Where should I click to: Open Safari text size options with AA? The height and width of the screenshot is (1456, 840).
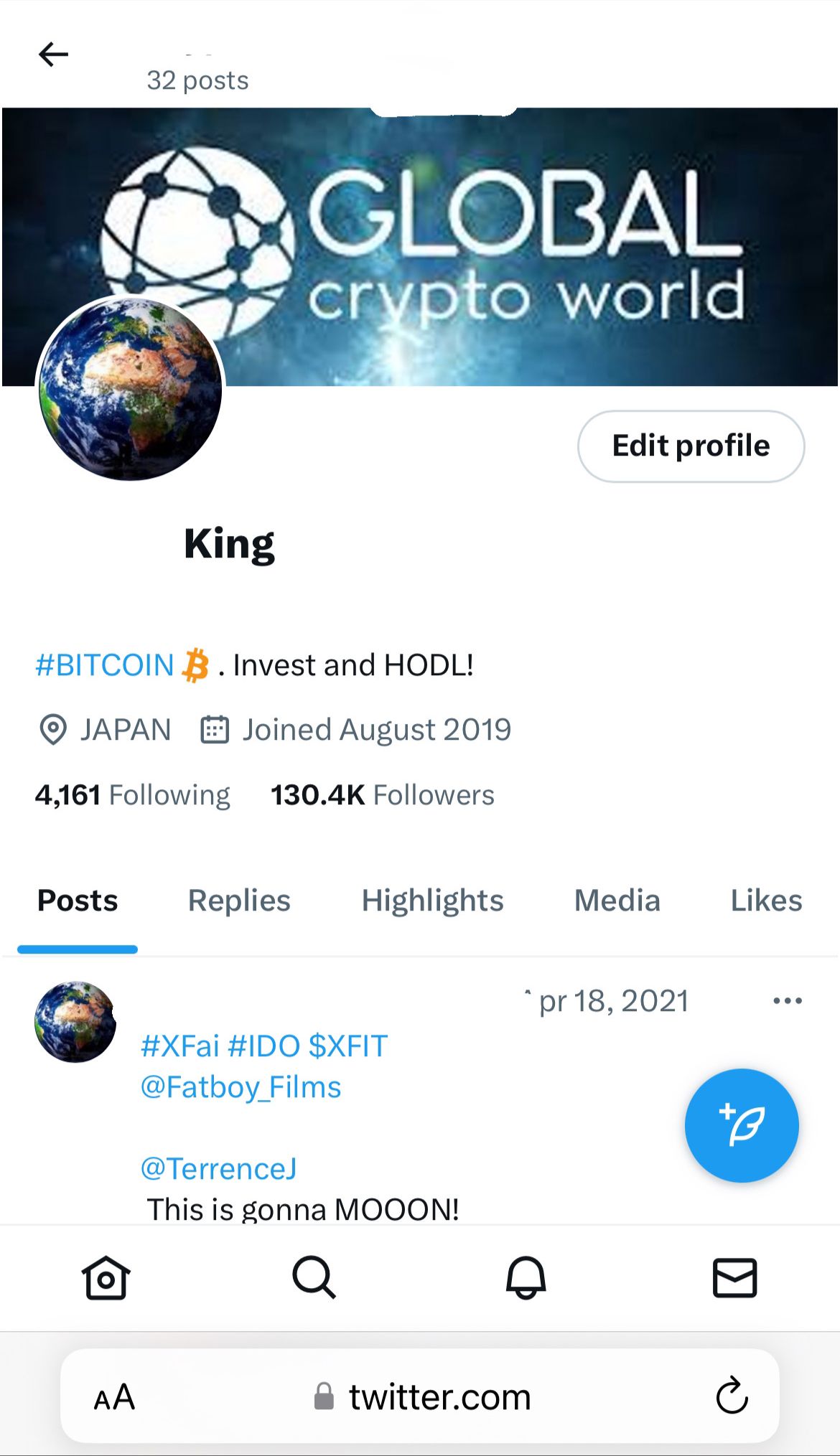tap(115, 1396)
